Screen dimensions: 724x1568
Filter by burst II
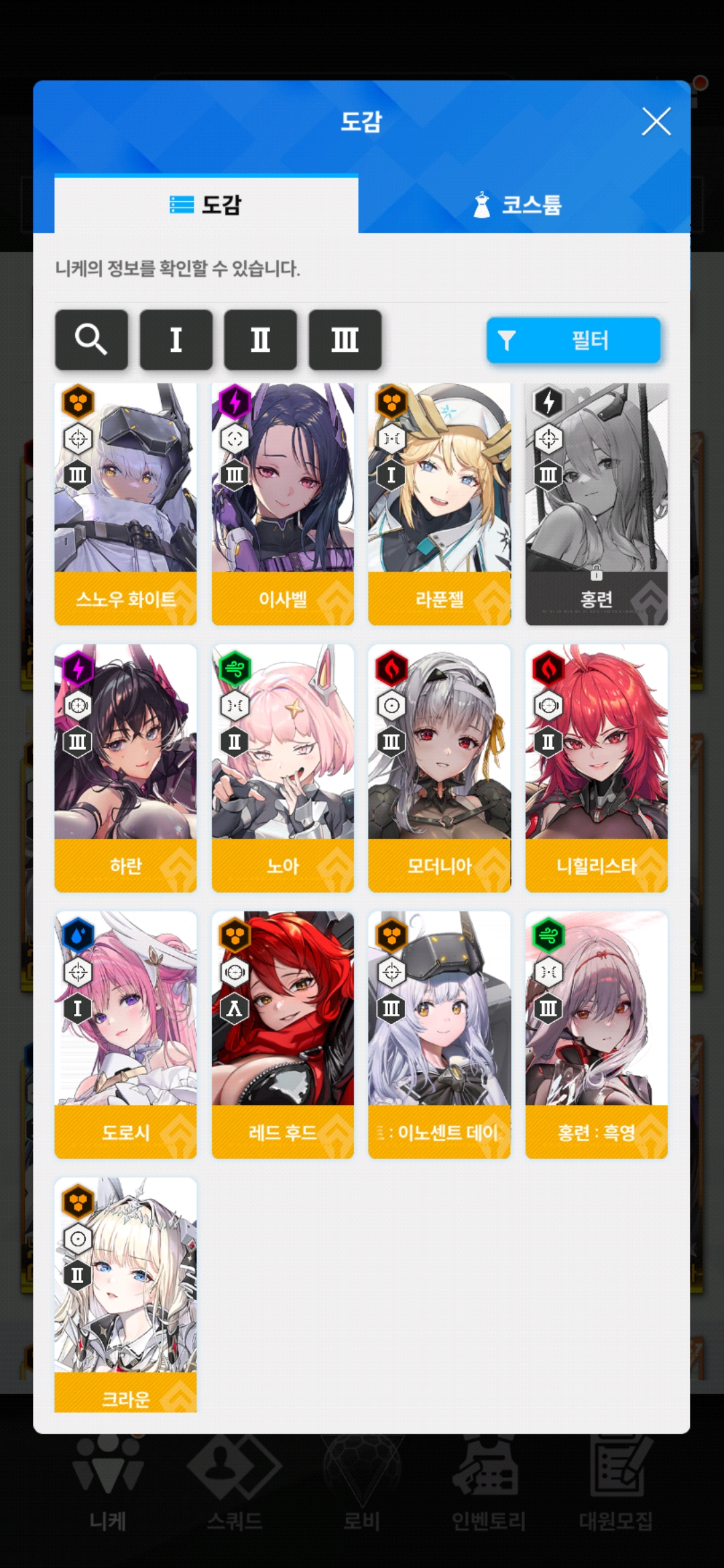pyautogui.click(x=260, y=340)
